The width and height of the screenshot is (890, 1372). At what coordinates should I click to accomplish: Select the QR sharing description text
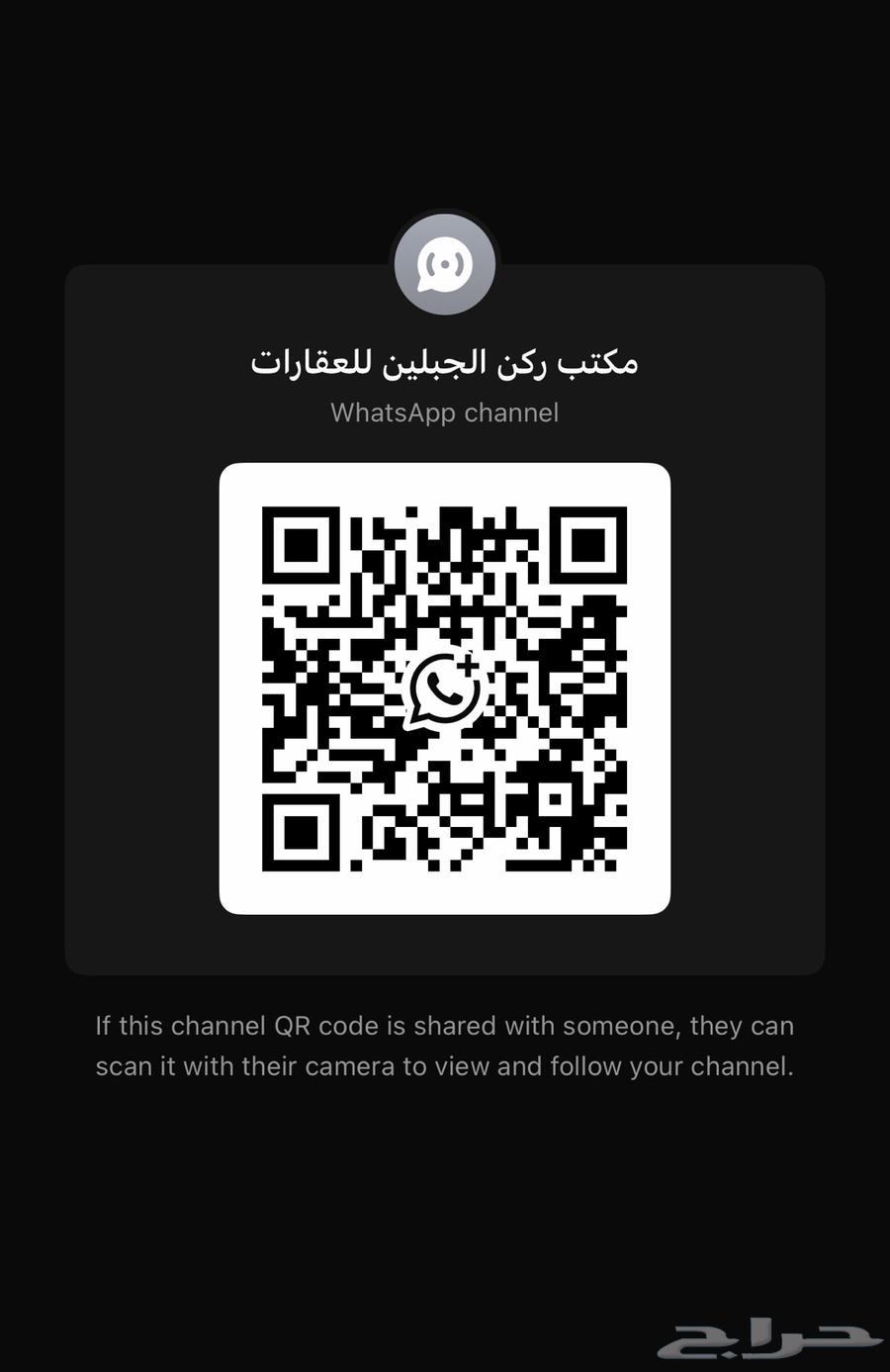(445, 1046)
